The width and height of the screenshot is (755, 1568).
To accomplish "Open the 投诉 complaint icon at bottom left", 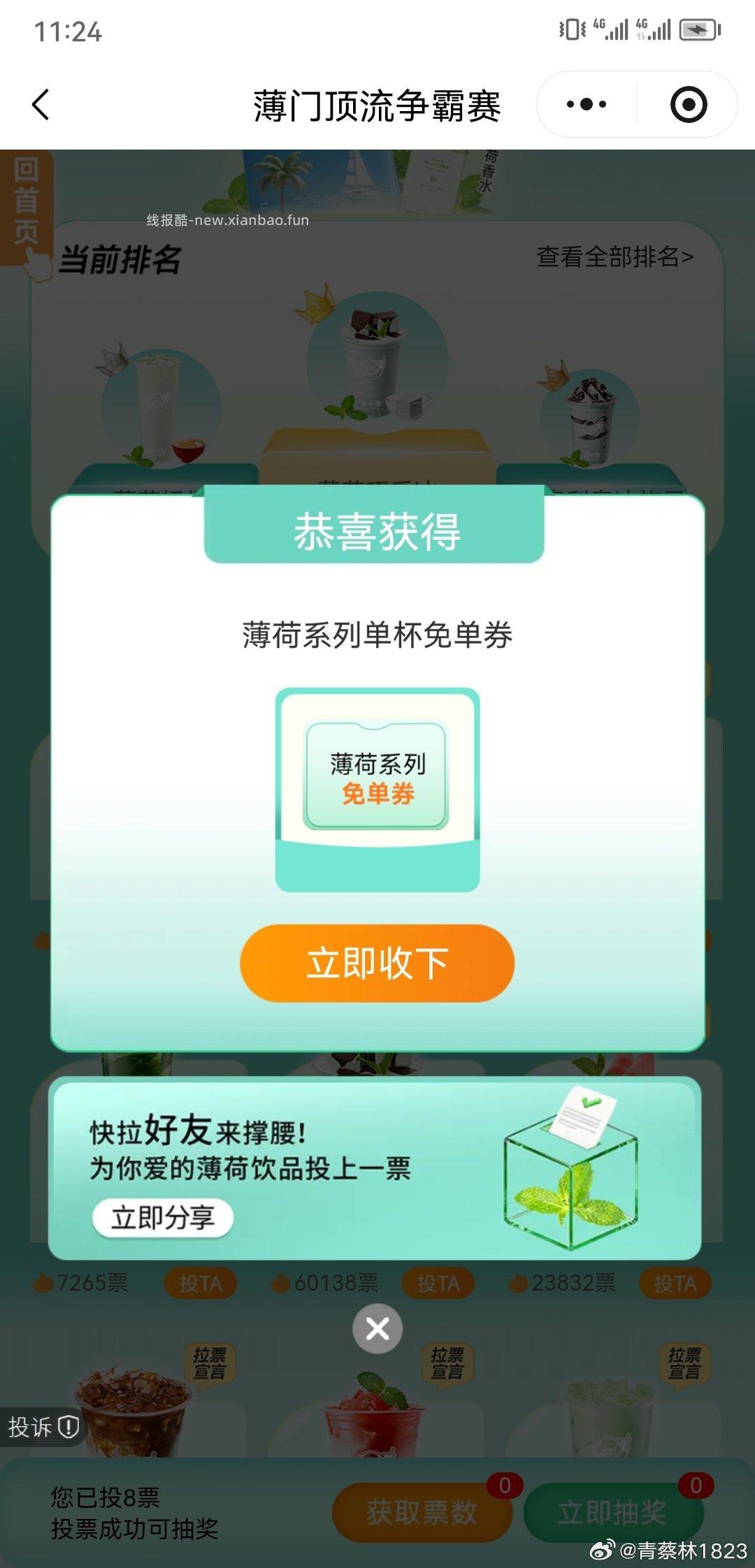I will tap(42, 1425).
